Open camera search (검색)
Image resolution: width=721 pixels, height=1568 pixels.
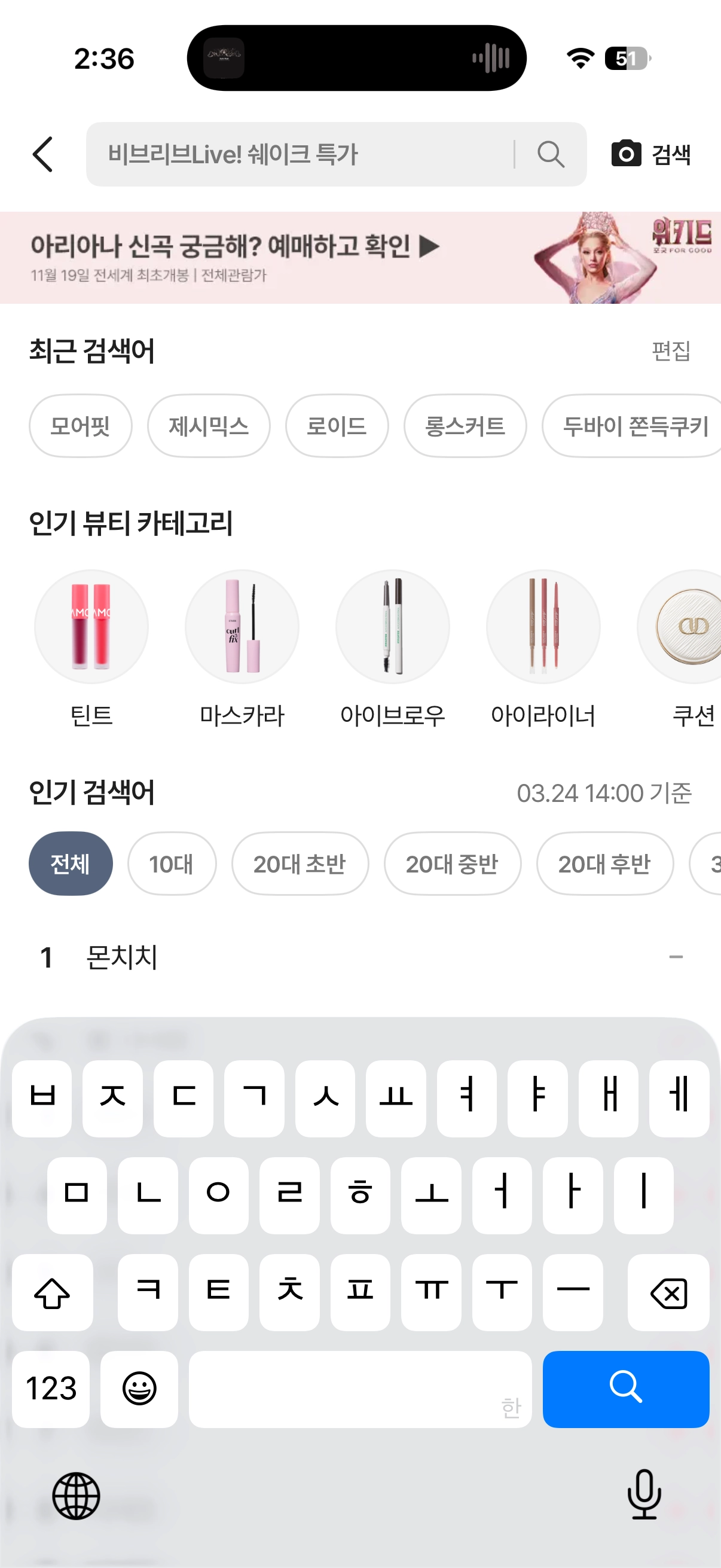tap(651, 155)
